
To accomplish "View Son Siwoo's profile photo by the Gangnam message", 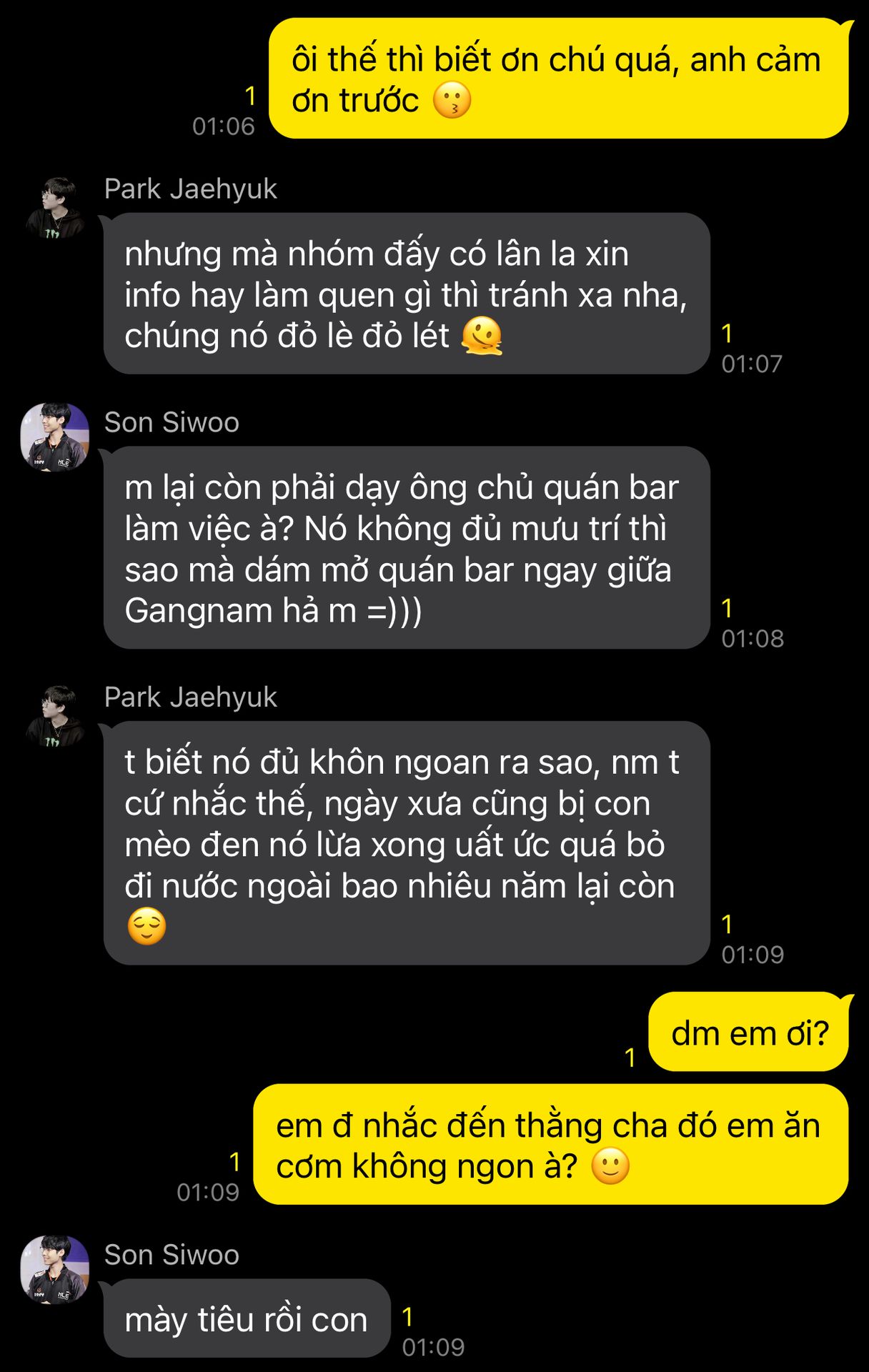I will 55,437.
